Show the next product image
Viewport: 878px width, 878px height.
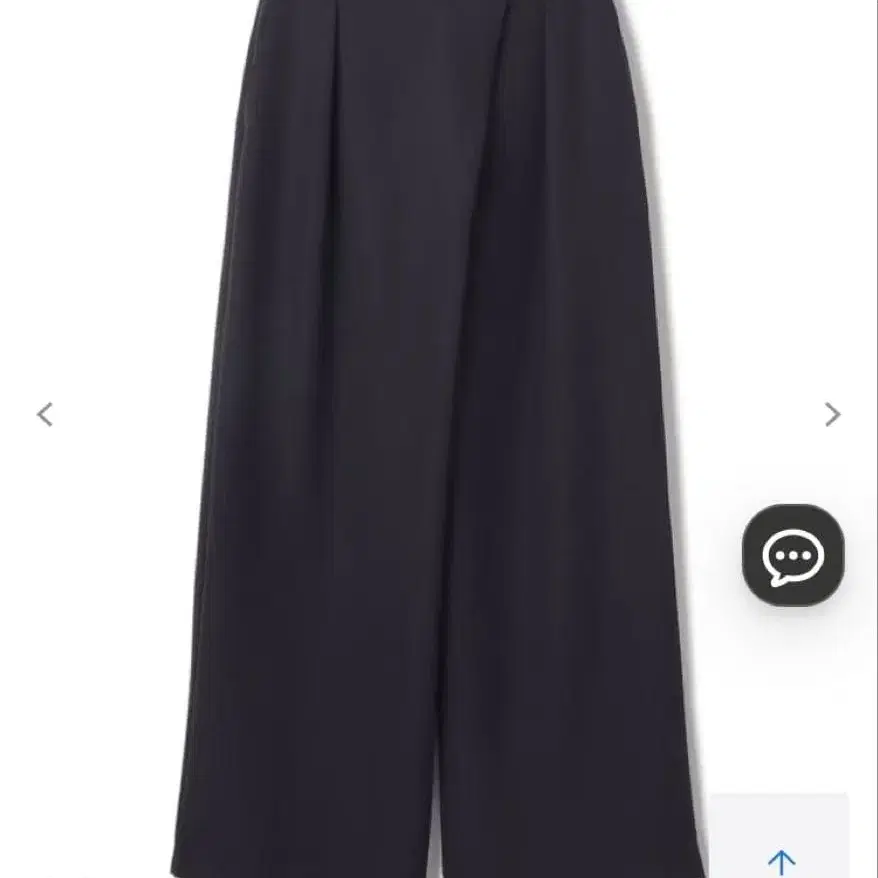[x=832, y=414]
